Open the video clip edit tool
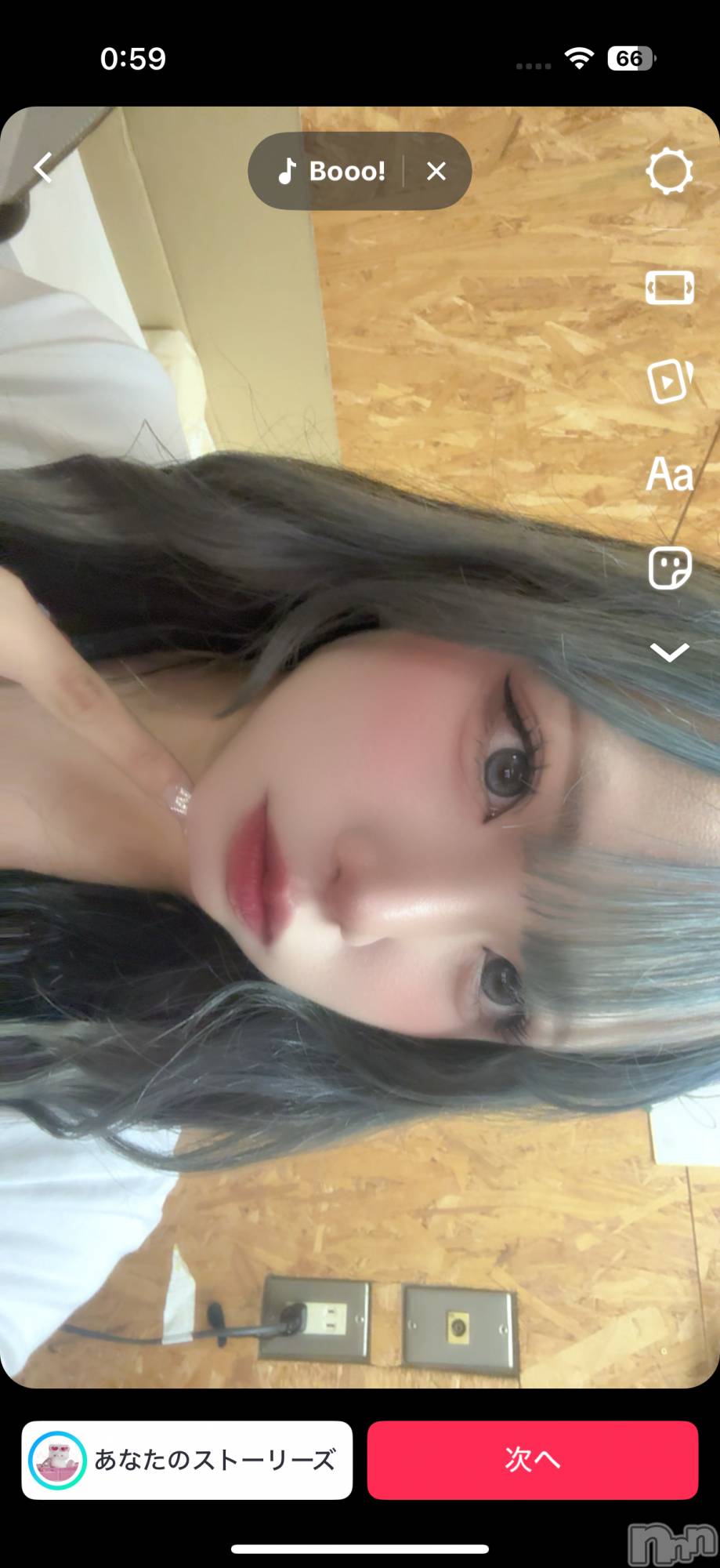 point(669,382)
